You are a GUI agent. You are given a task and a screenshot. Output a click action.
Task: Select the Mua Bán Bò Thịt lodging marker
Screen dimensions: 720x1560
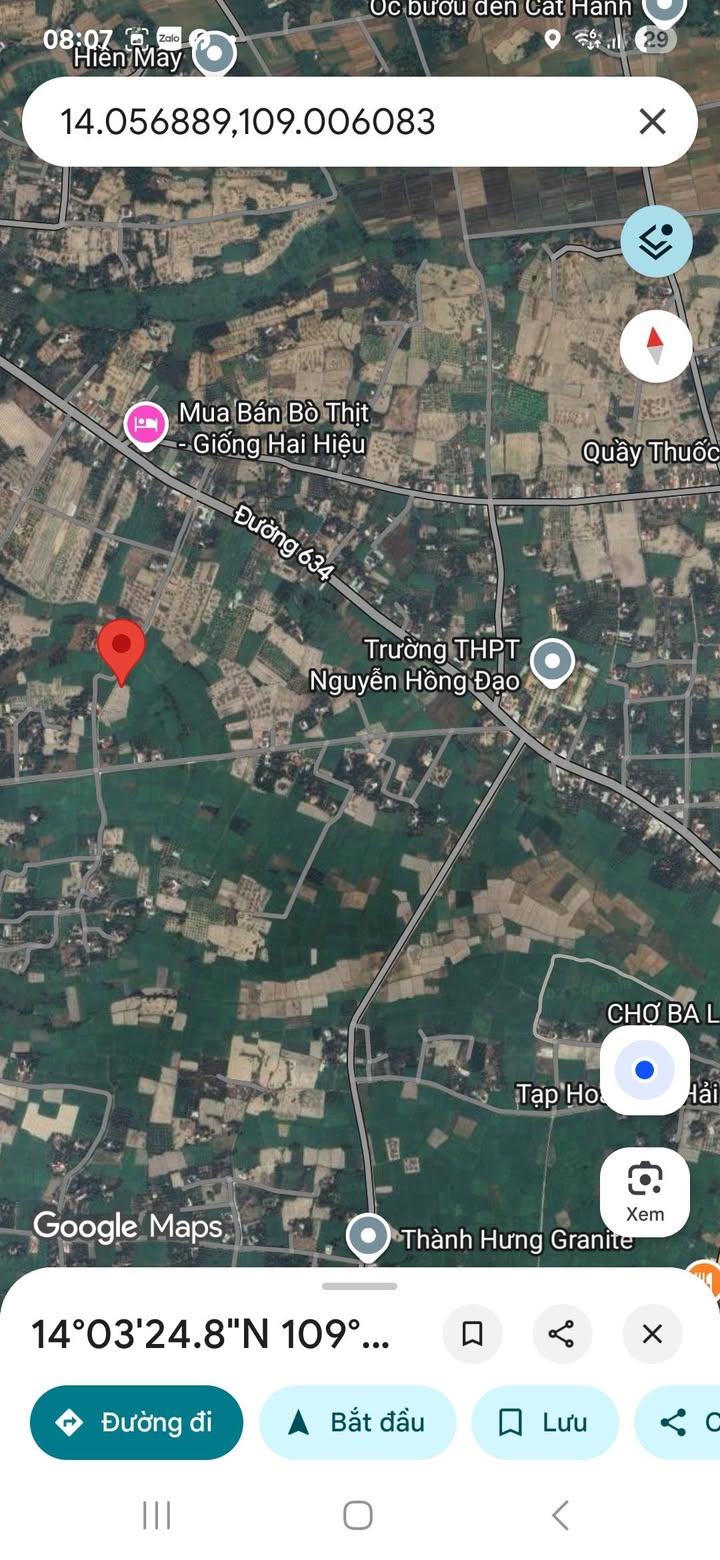pyautogui.click(x=146, y=425)
